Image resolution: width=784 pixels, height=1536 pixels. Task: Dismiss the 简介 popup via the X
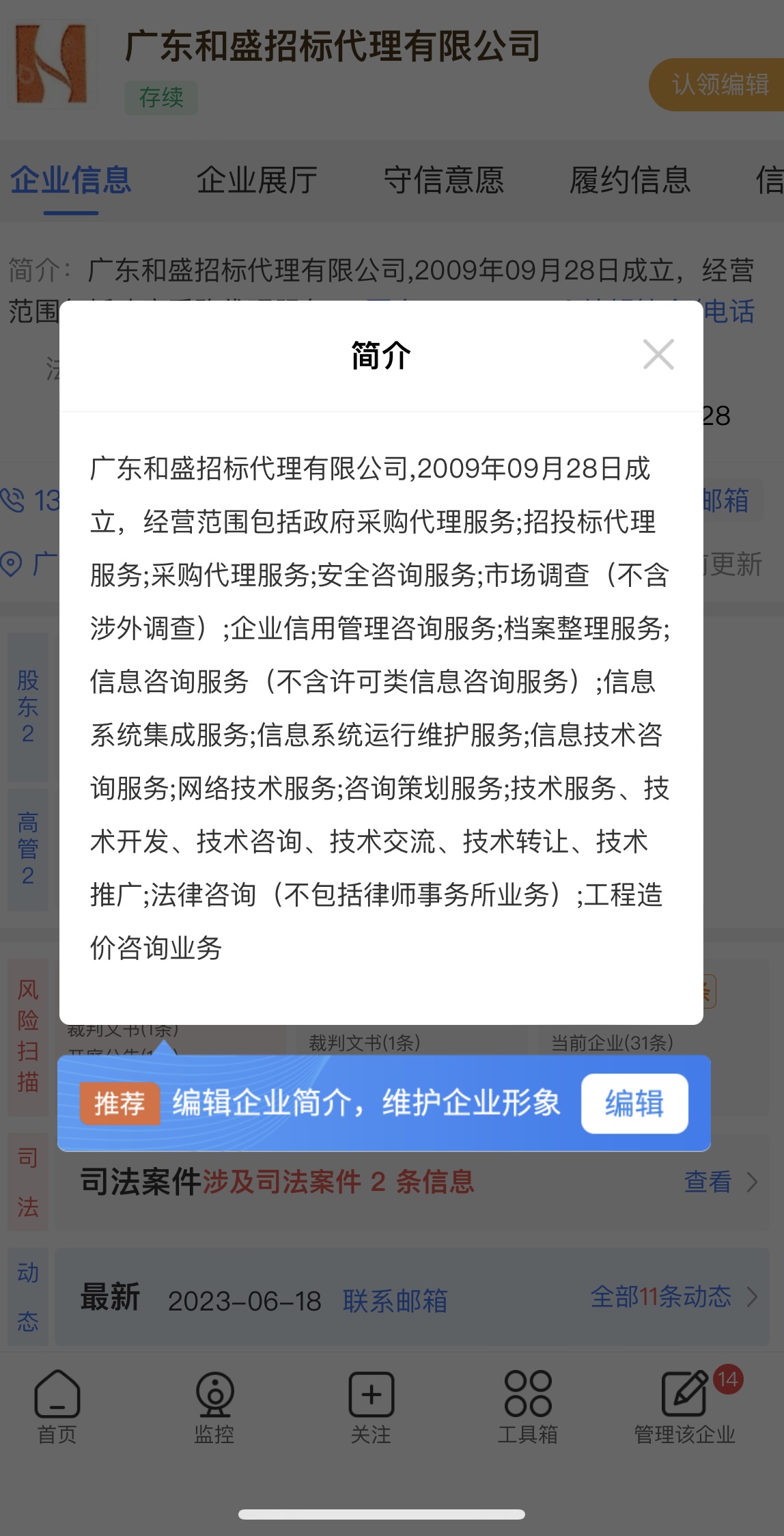658,355
